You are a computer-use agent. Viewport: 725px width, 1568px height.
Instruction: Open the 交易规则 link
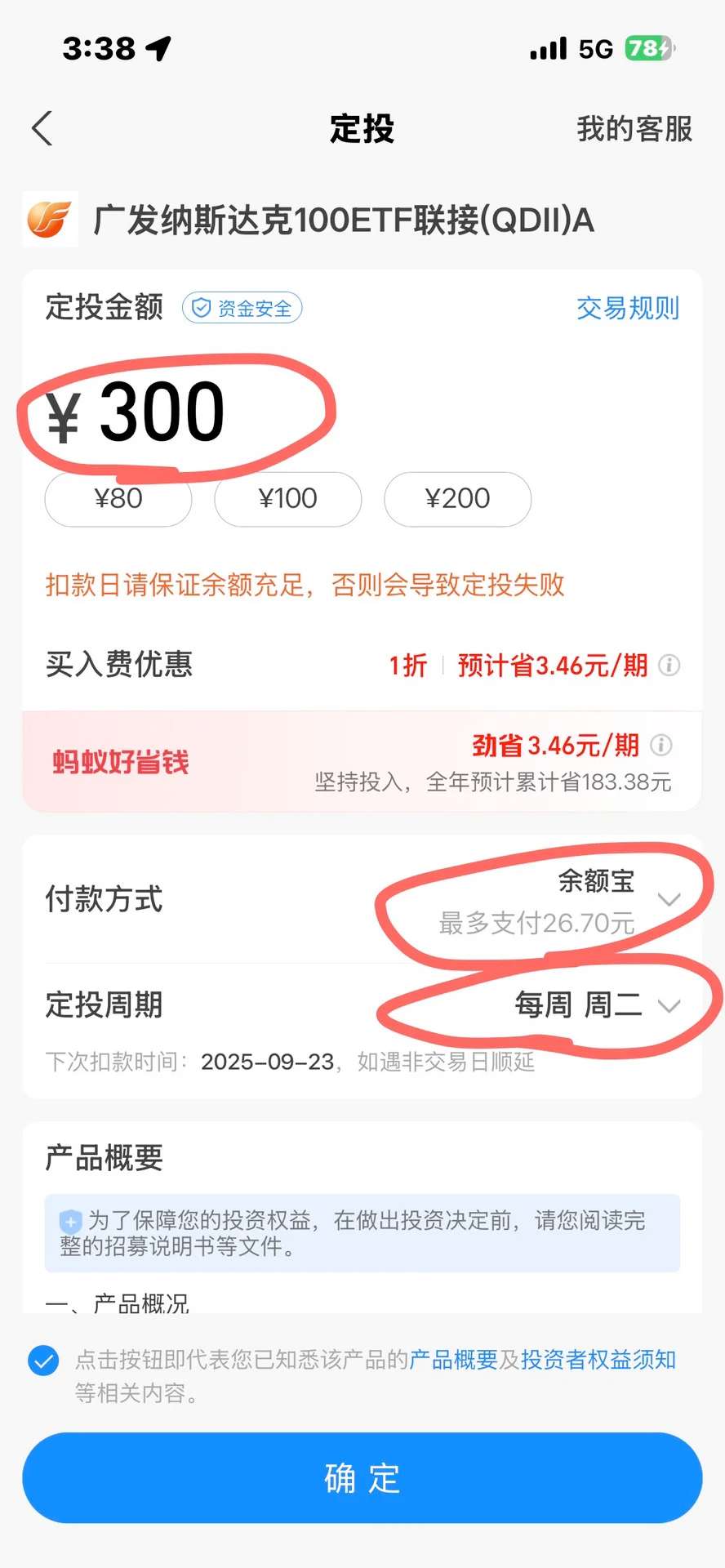627,309
